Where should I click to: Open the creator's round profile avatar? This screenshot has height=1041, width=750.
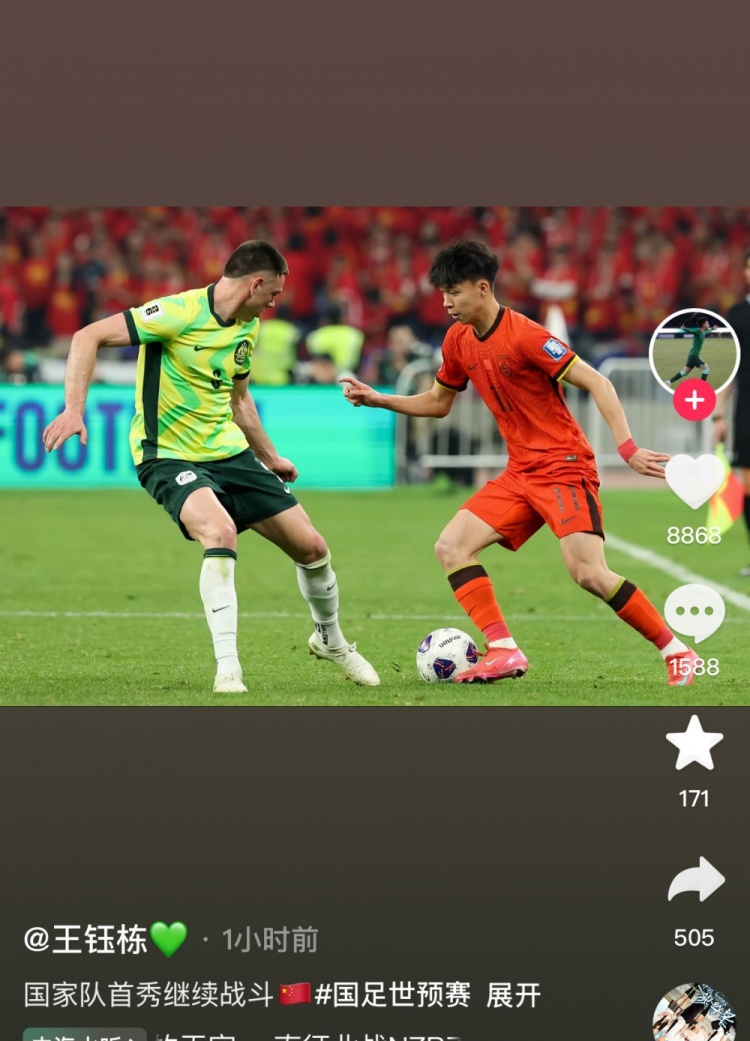click(x=694, y=350)
